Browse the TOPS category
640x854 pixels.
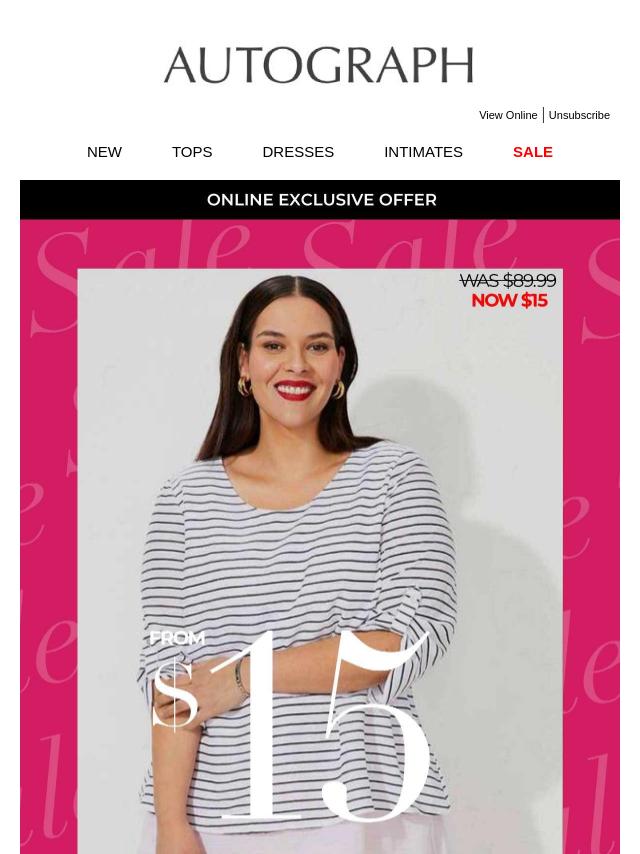[192, 152]
